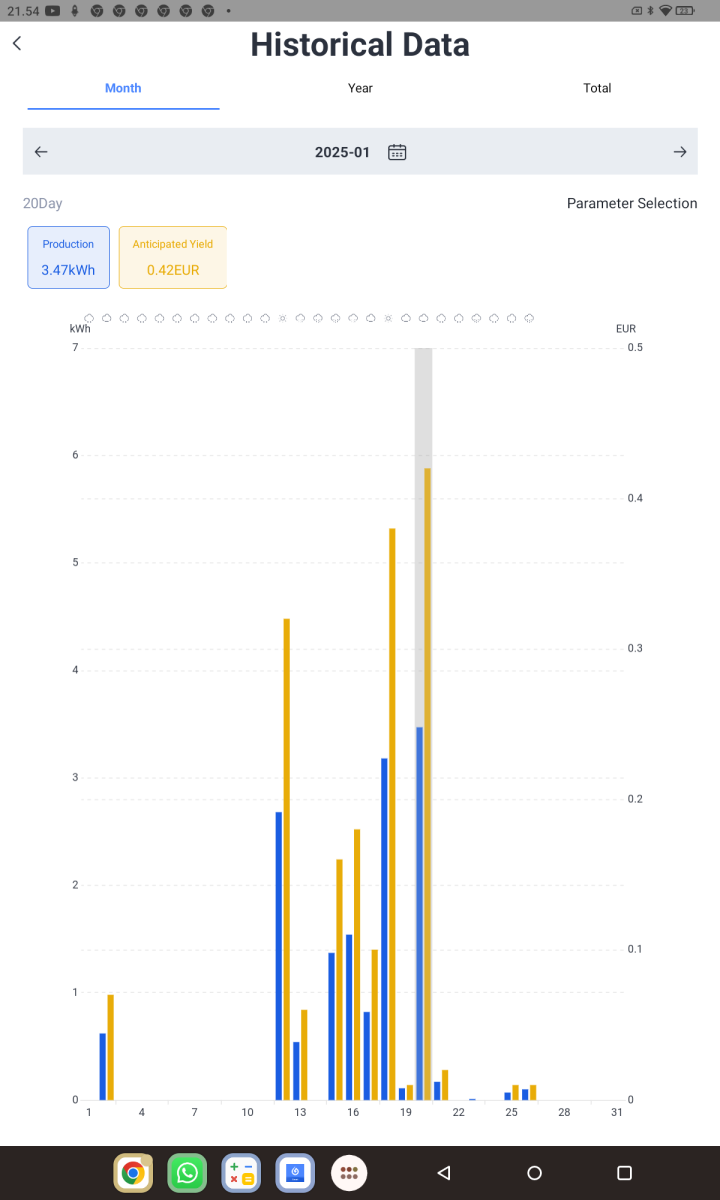
Task: Tap the system home button
Action: tap(534, 1173)
